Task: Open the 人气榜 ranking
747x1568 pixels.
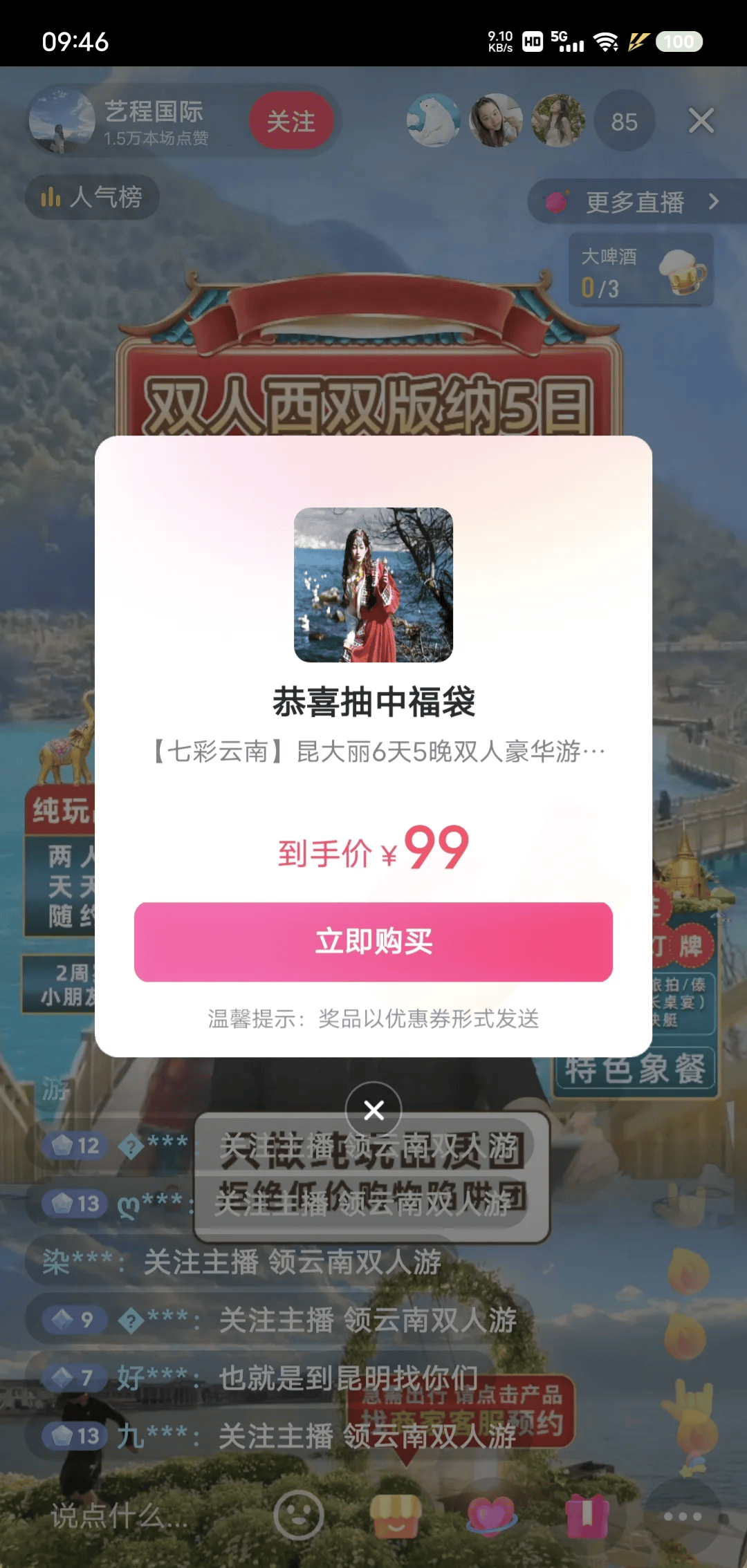Action: [x=93, y=198]
